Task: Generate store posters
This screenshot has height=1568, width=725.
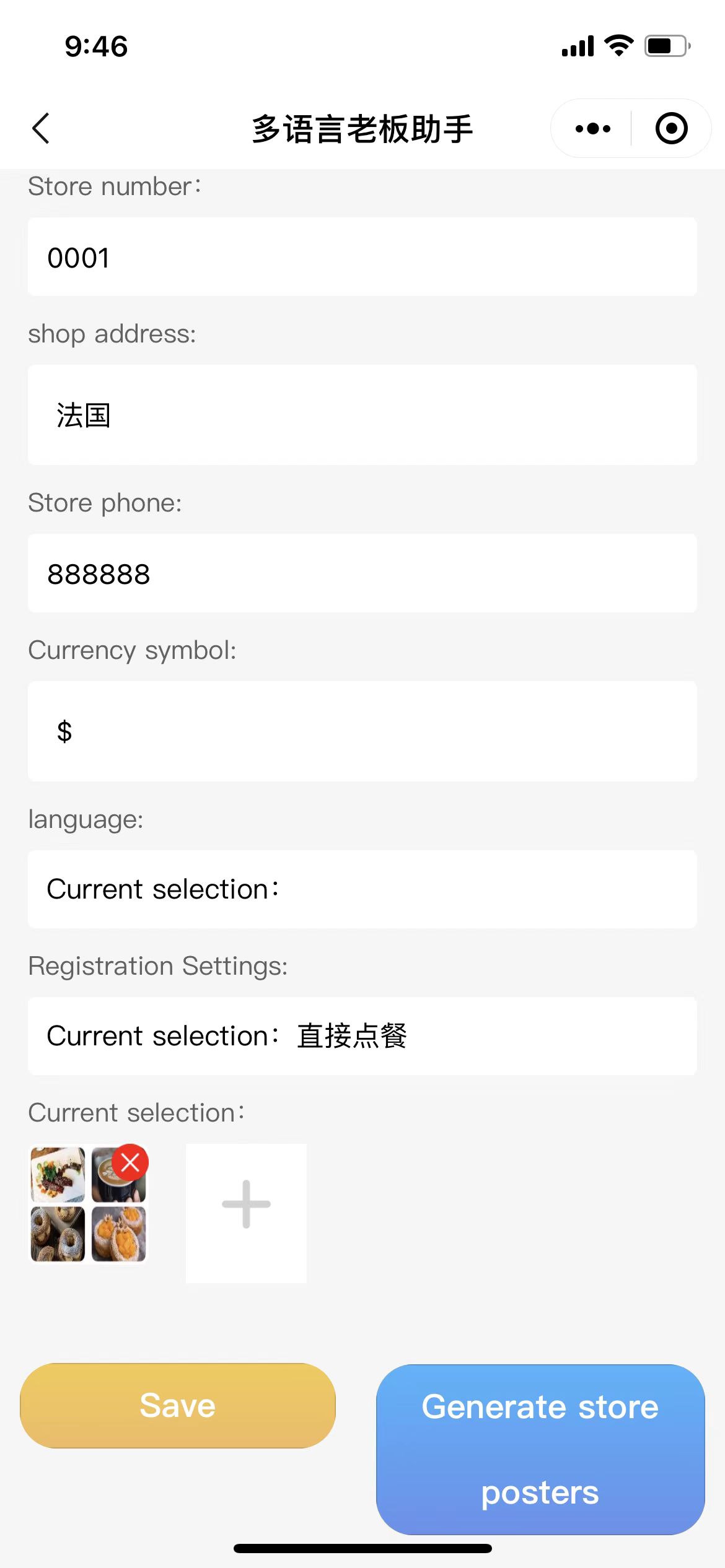Action: [540, 1449]
